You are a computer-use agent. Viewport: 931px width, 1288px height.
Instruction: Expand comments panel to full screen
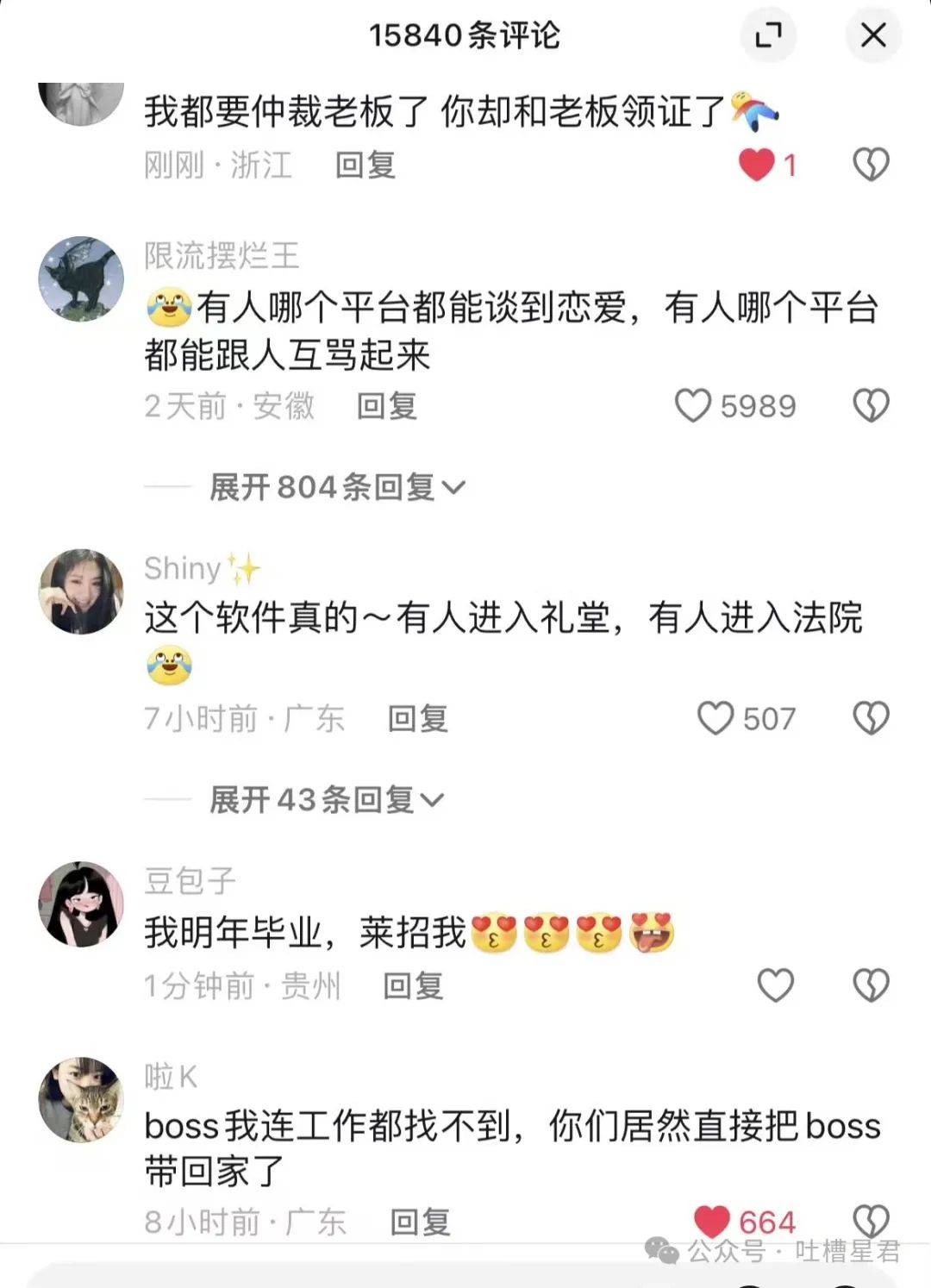pos(768,35)
